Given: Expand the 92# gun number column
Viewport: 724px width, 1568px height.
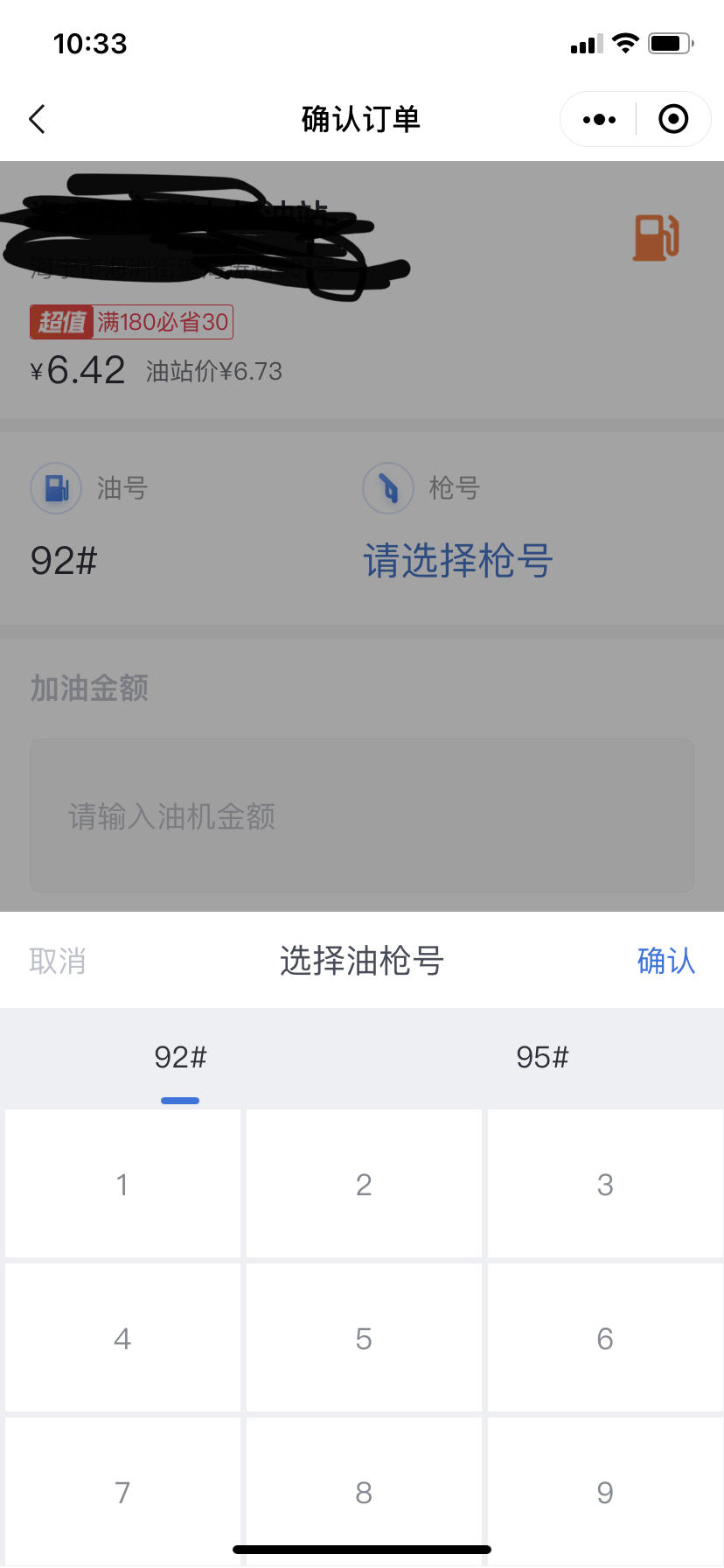Looking at the screenshot, I should pyautogui.click(x=179, y=1057).
